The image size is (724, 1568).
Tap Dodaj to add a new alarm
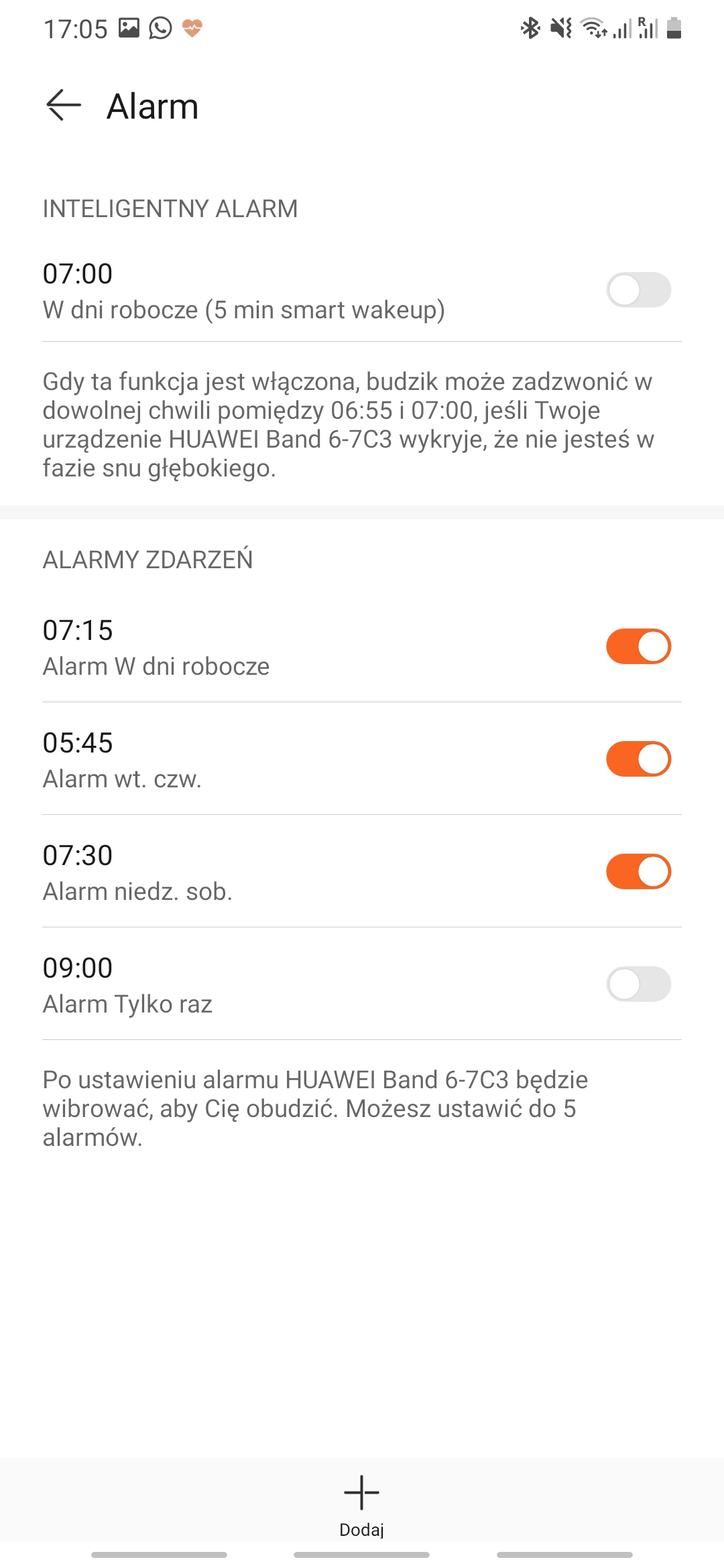pyautogui.click(x=361, y=1504)
